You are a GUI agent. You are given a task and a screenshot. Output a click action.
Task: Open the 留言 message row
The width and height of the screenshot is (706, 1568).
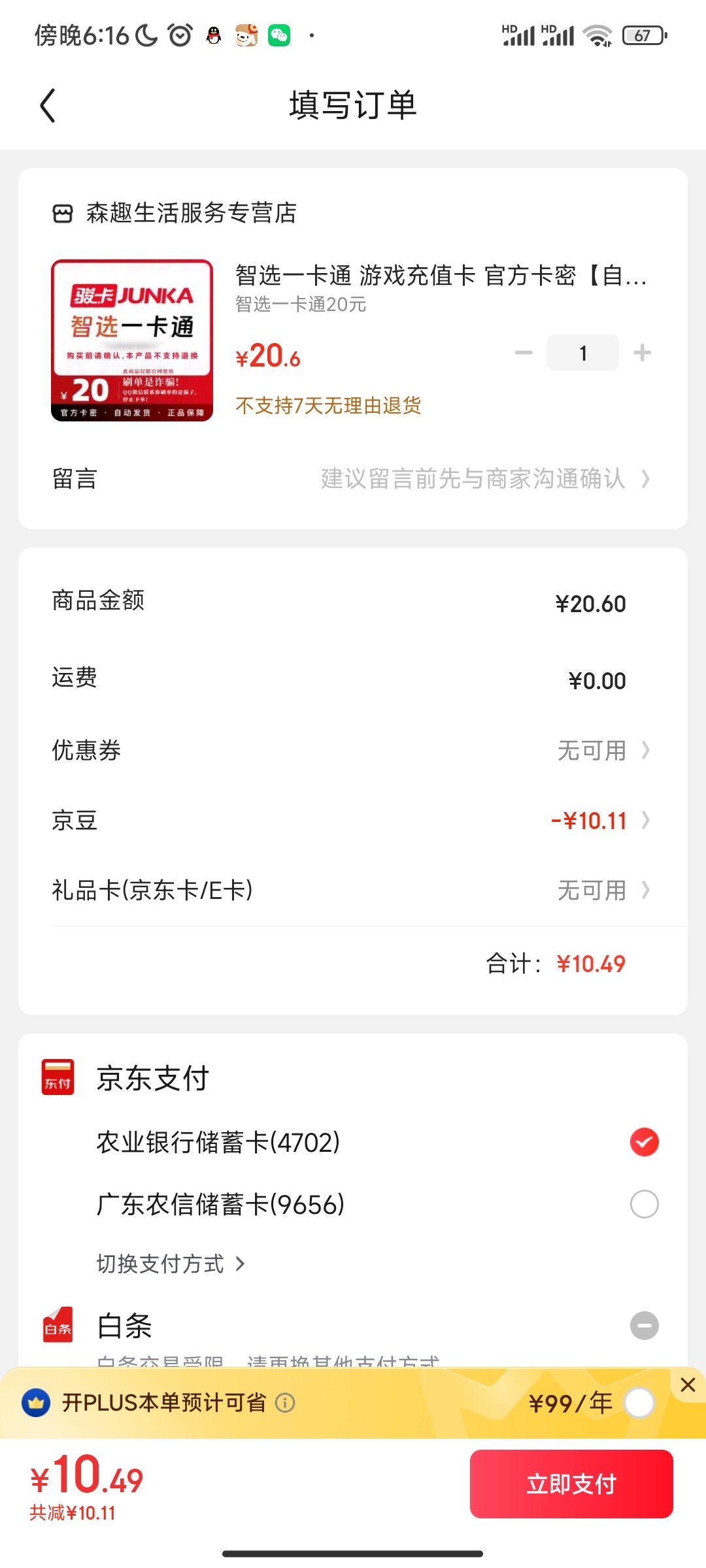(353, 479)
